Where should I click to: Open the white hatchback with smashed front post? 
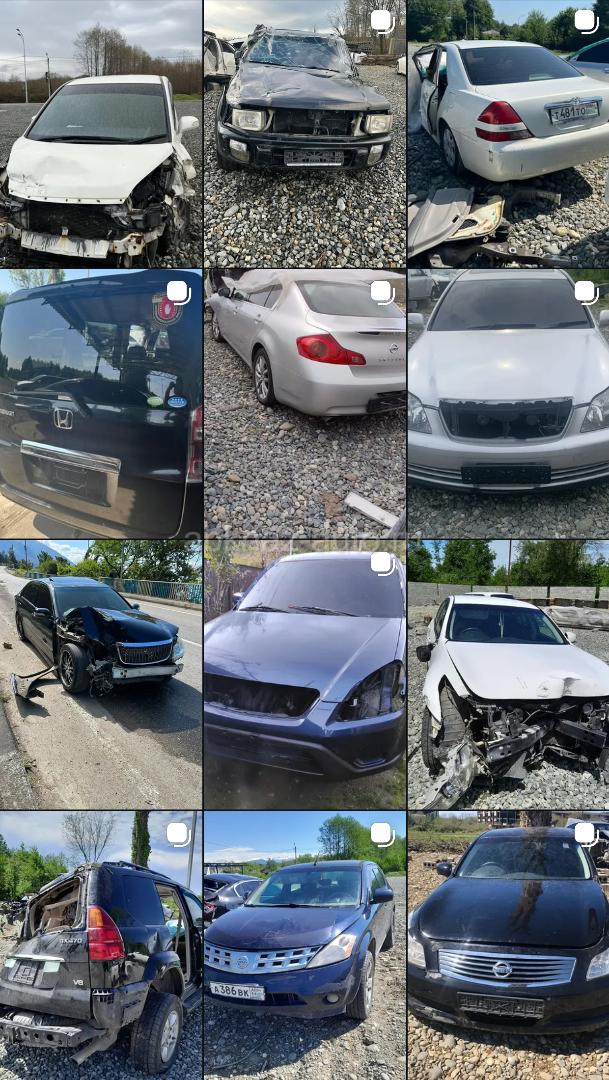point(100,133)
